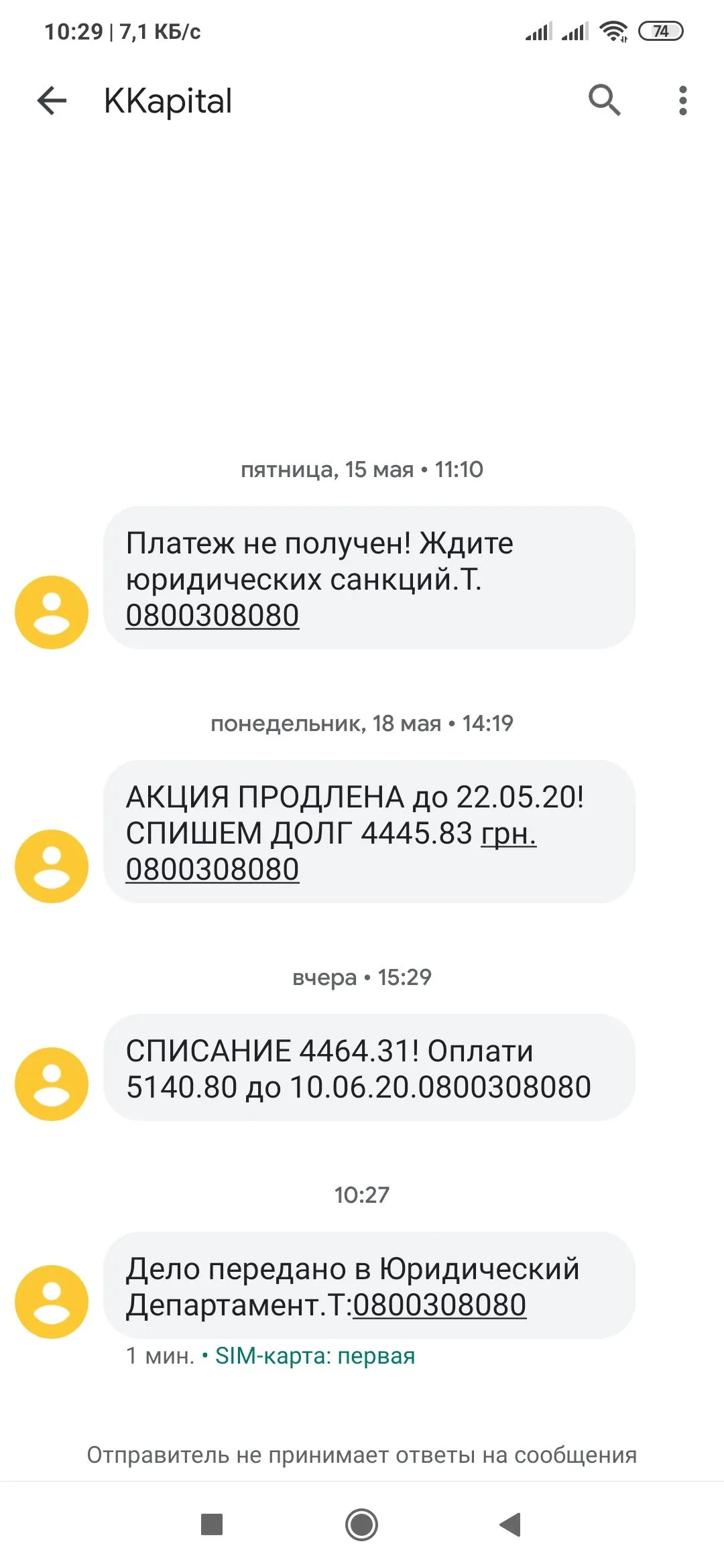Tap phone number in 'АКЦИЯ ПРОДЛЕНА' message
Viewport: 724px width, 1568px height.
click(213, 869)
